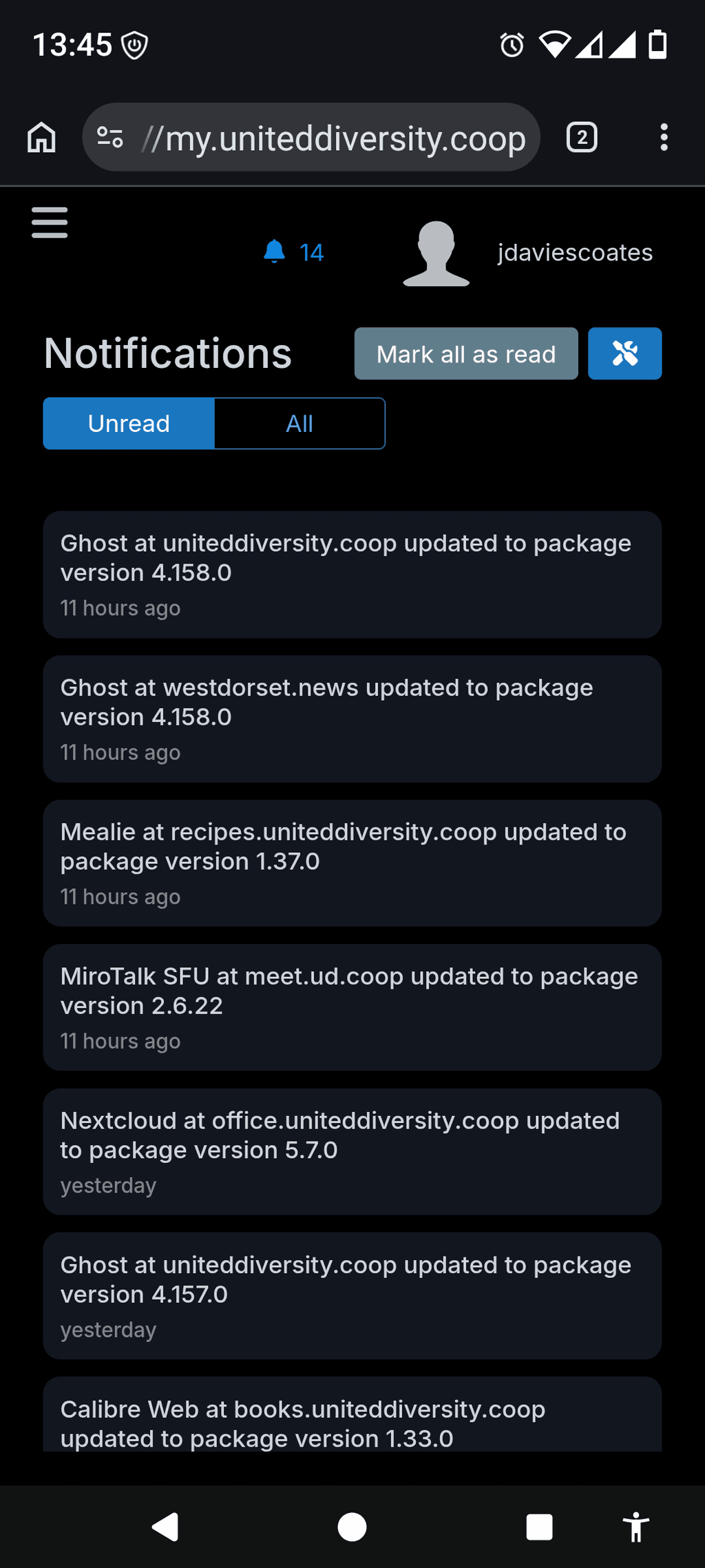Open the Calibre Web update notification
The width and height of the screenshot is (705, 1568).
[352, 1423]
